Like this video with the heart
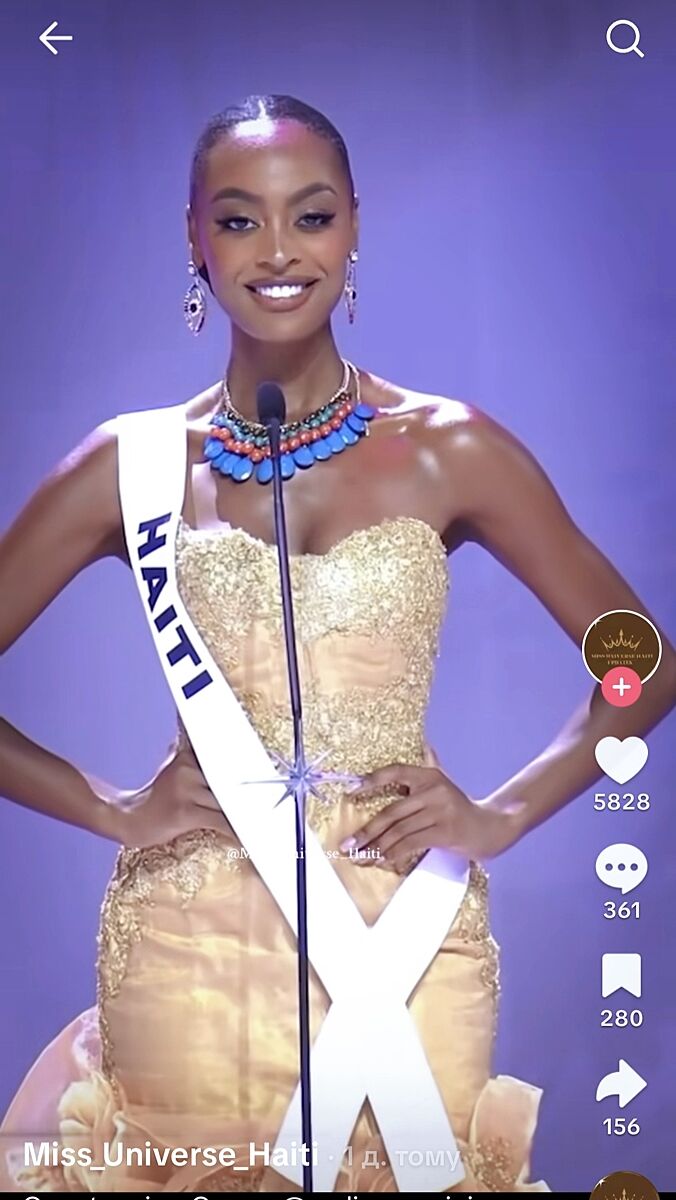This screenshot has width=676, height=1200. coord(621,760)
